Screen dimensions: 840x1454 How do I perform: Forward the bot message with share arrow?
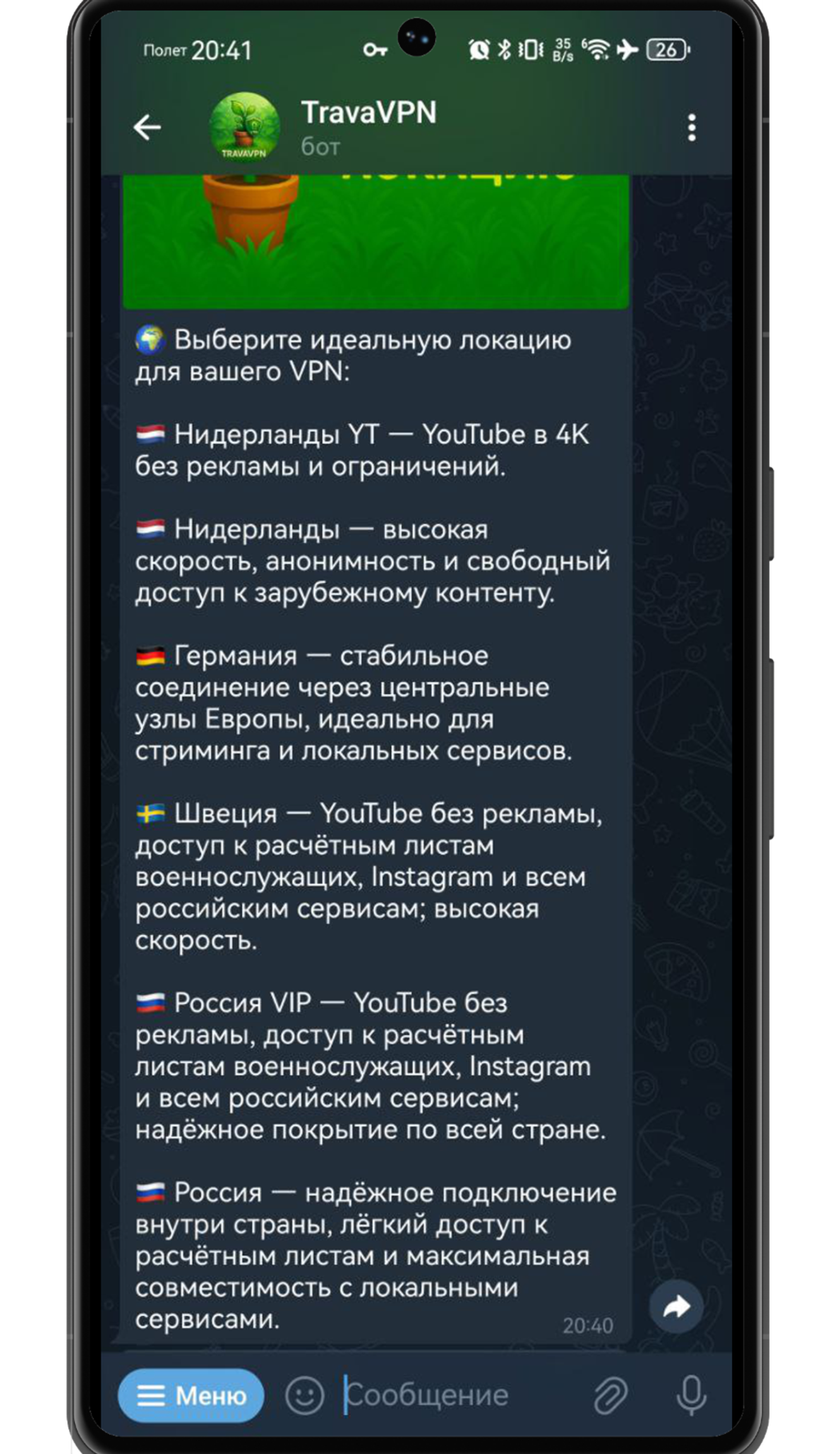[676, 1306]
